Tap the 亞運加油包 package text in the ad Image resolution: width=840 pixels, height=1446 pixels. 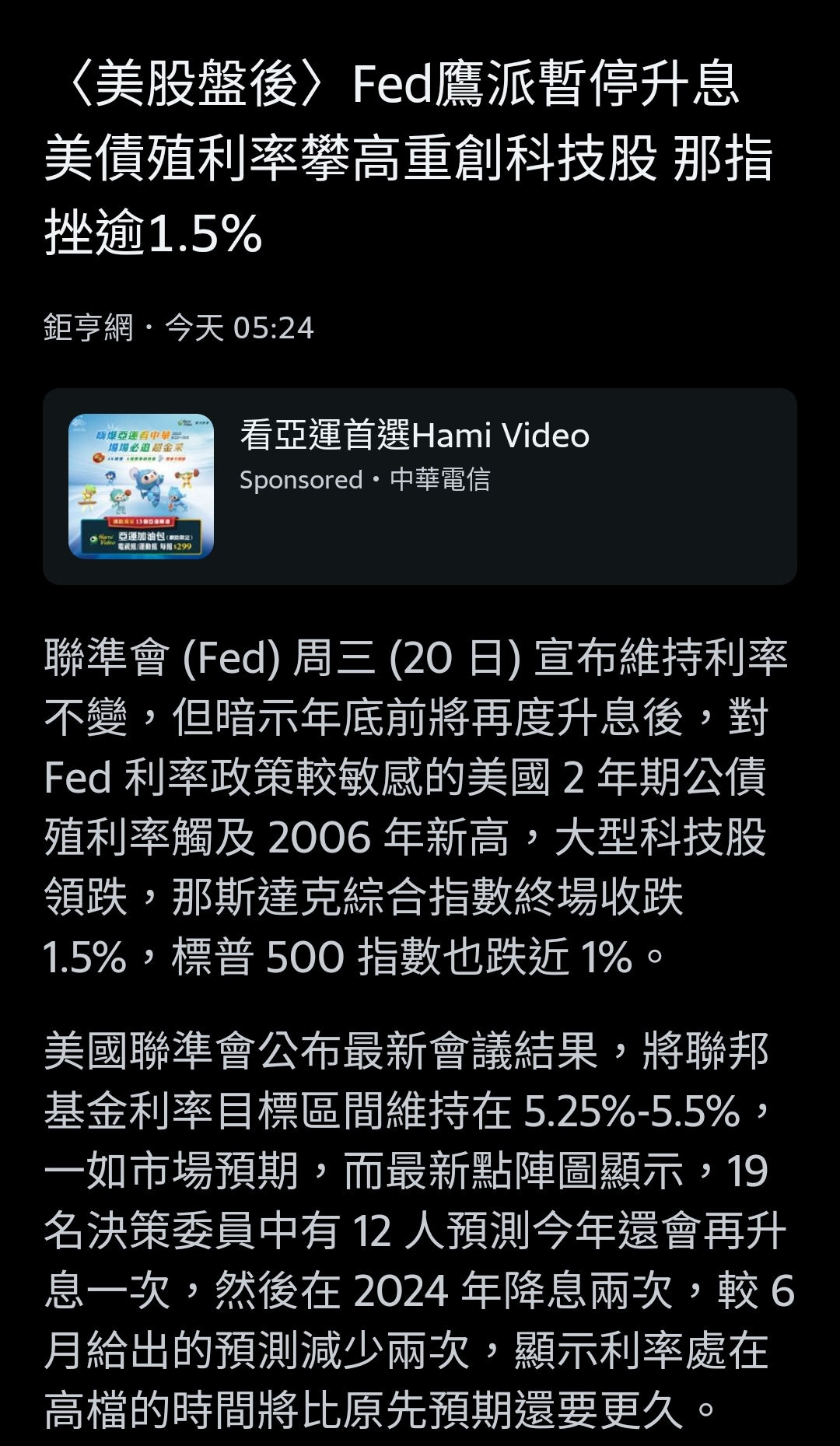[x=142, y=538]
